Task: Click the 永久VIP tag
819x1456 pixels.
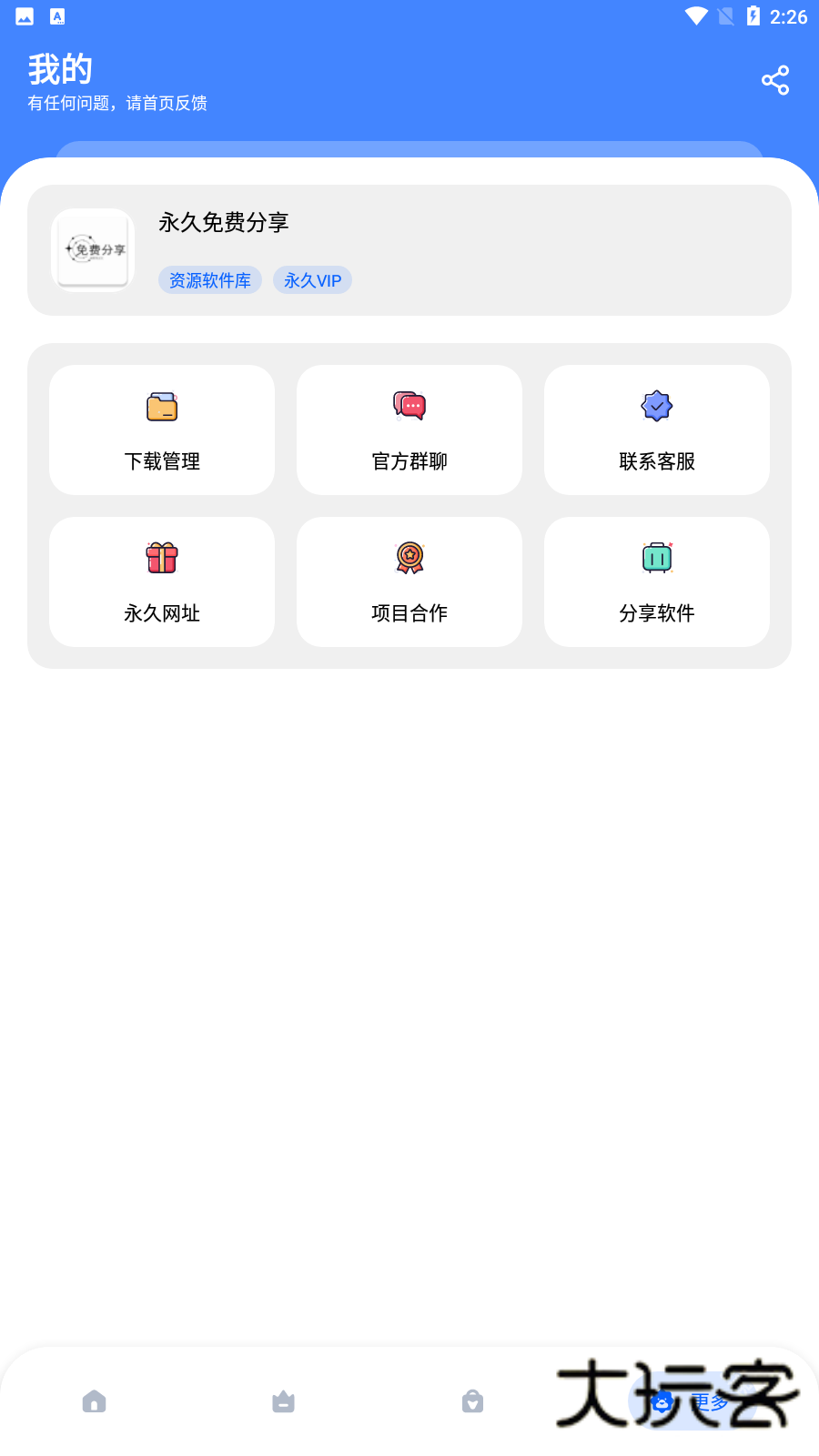Action: [312, 279]
